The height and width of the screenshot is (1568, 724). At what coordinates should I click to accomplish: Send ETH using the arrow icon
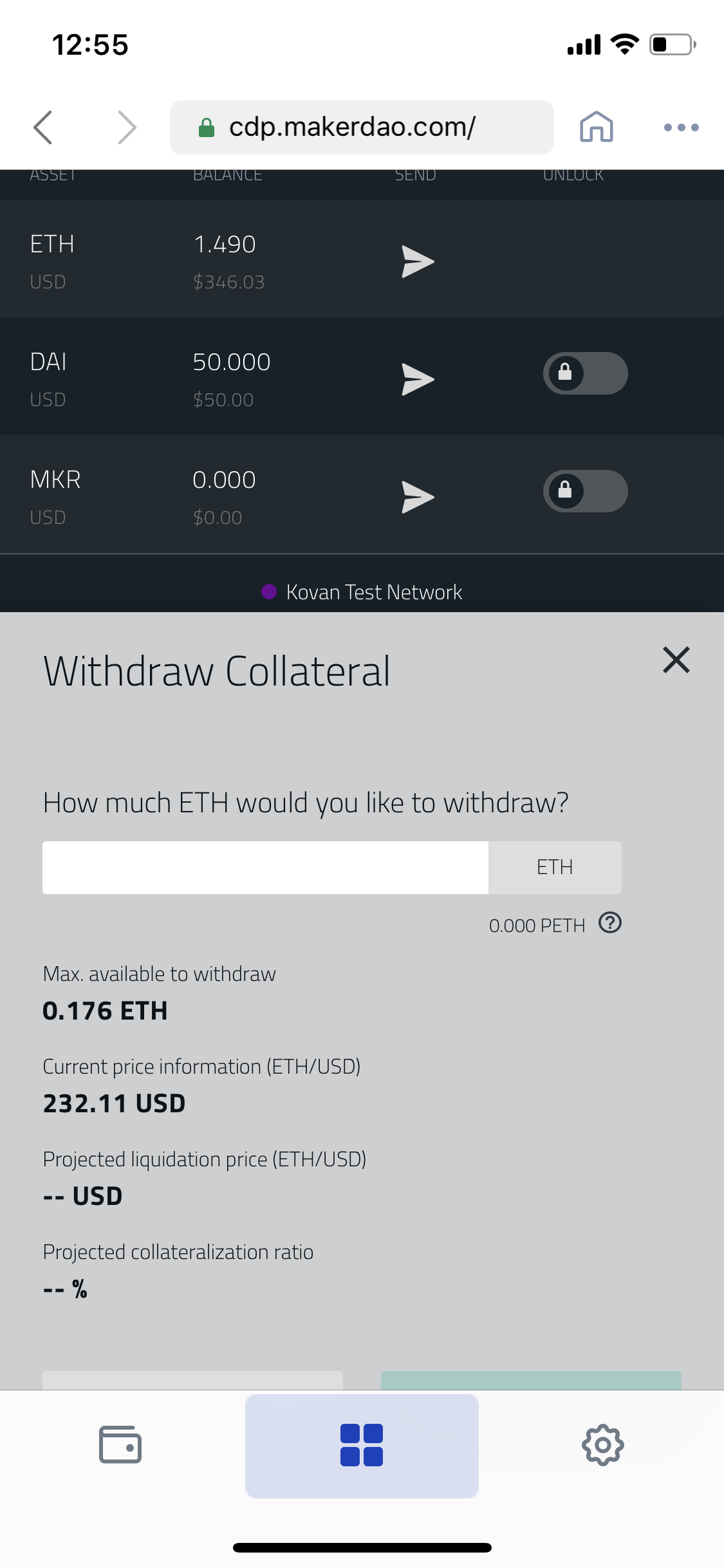tap(418, 261)
